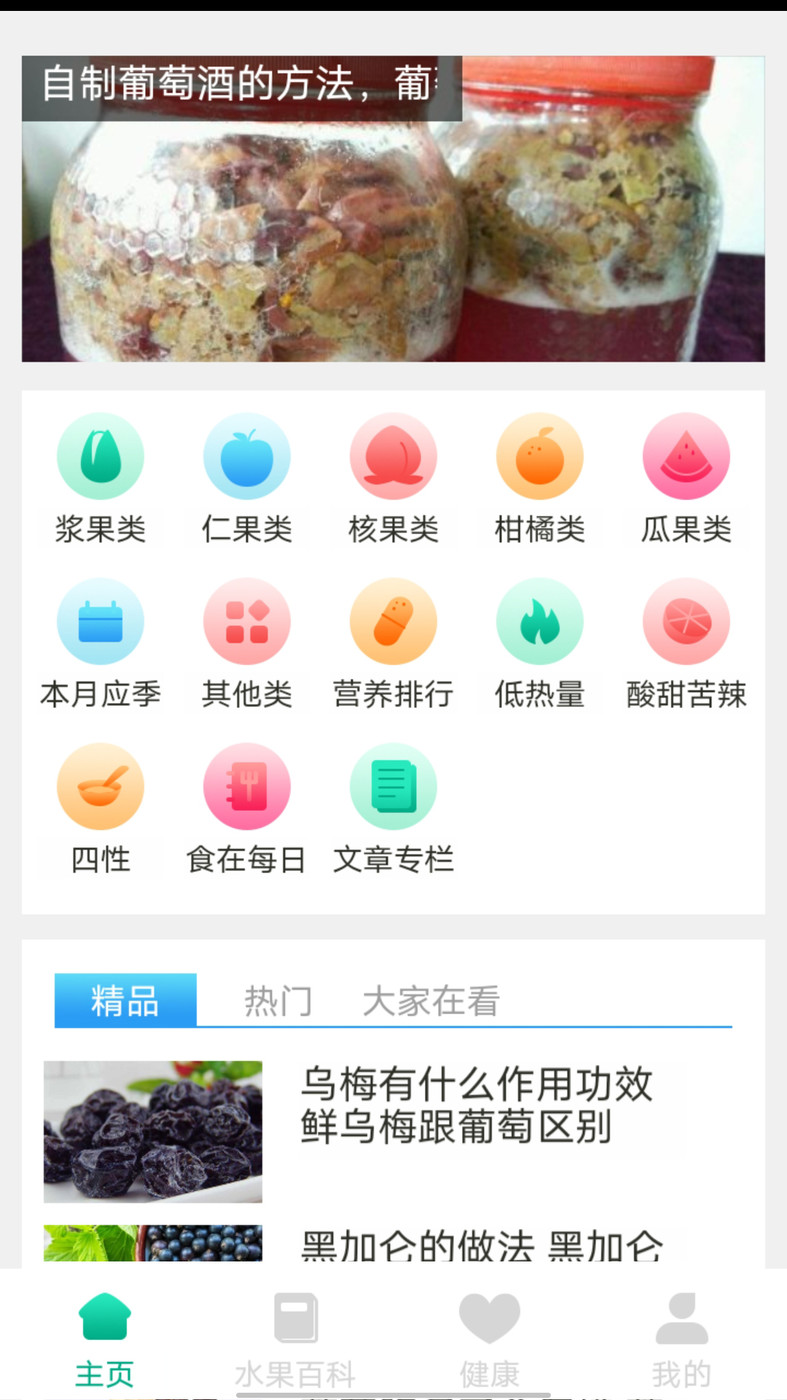Check the 营养排行 nutrition ranking
This screenshot has width=787, height=1400.
(x=393, y=644)
